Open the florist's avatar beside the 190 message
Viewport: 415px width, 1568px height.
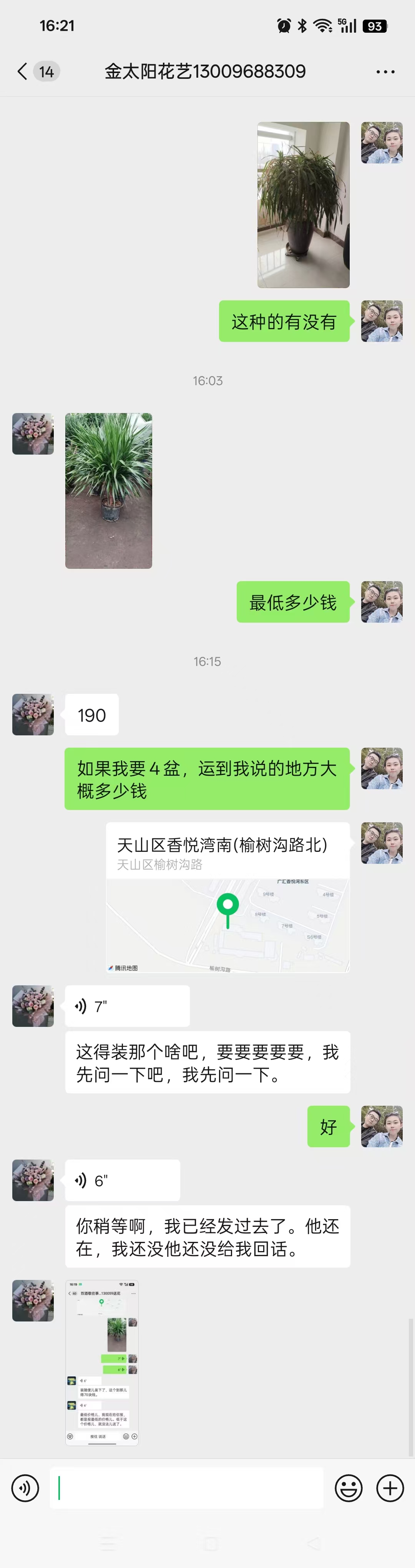(x=33, y=714)
